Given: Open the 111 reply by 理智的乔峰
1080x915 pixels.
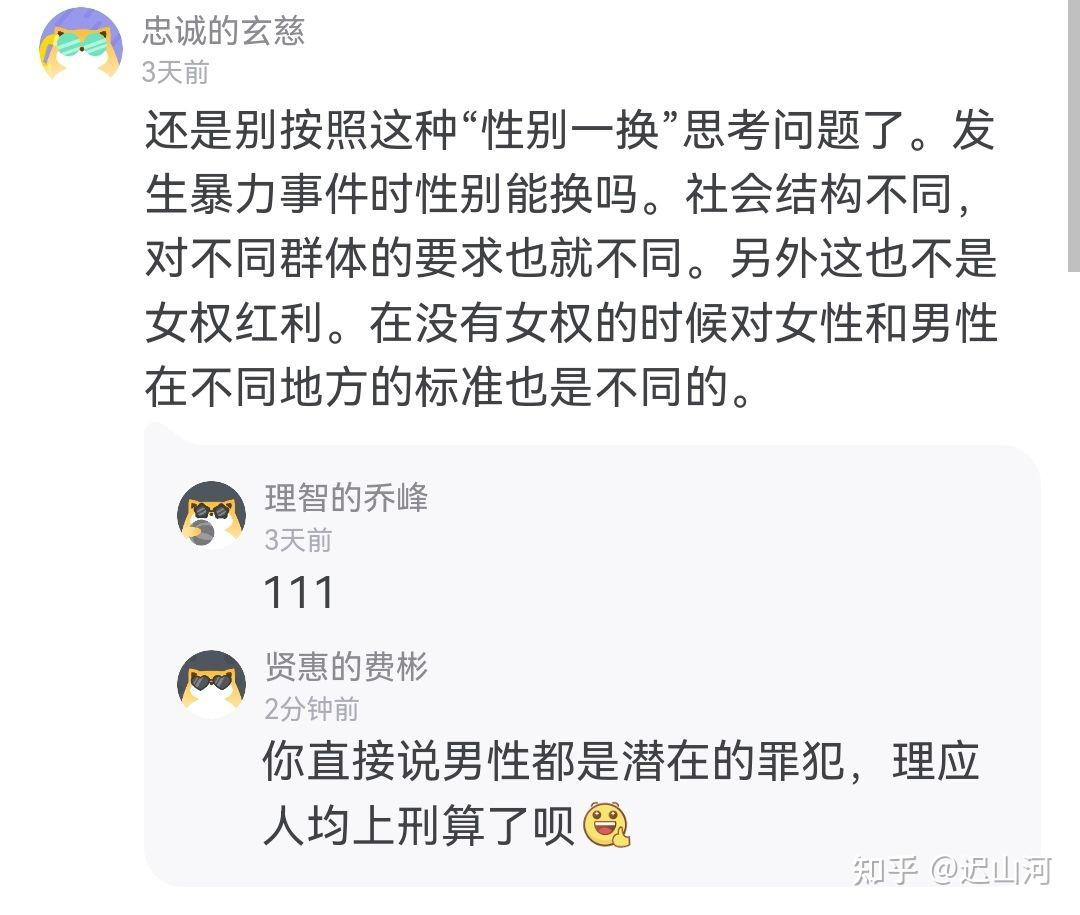Looking at the screenshot, I should coord(298,593).
